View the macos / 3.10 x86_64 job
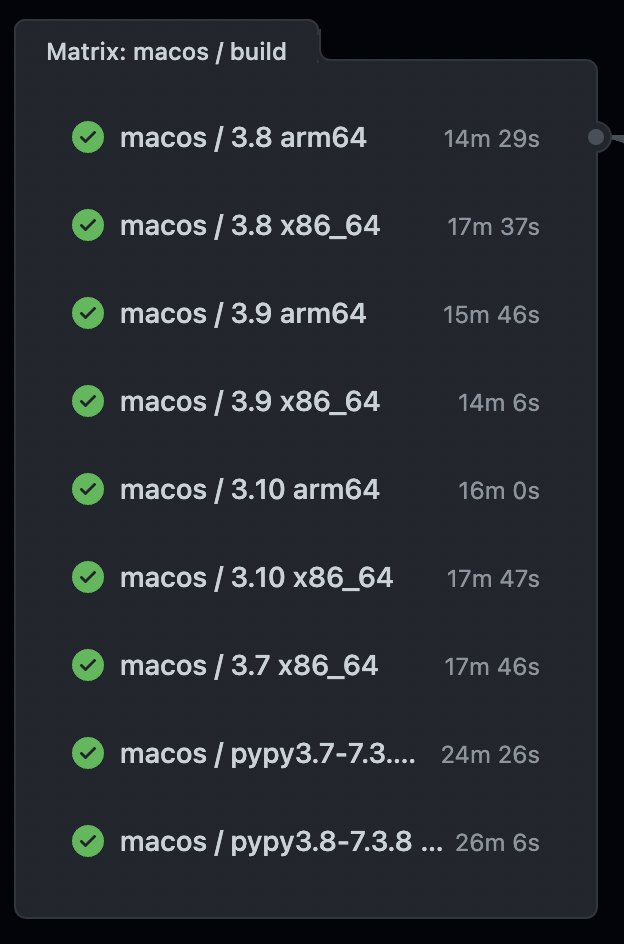This screenshot has height=944, width=624. 256,578
